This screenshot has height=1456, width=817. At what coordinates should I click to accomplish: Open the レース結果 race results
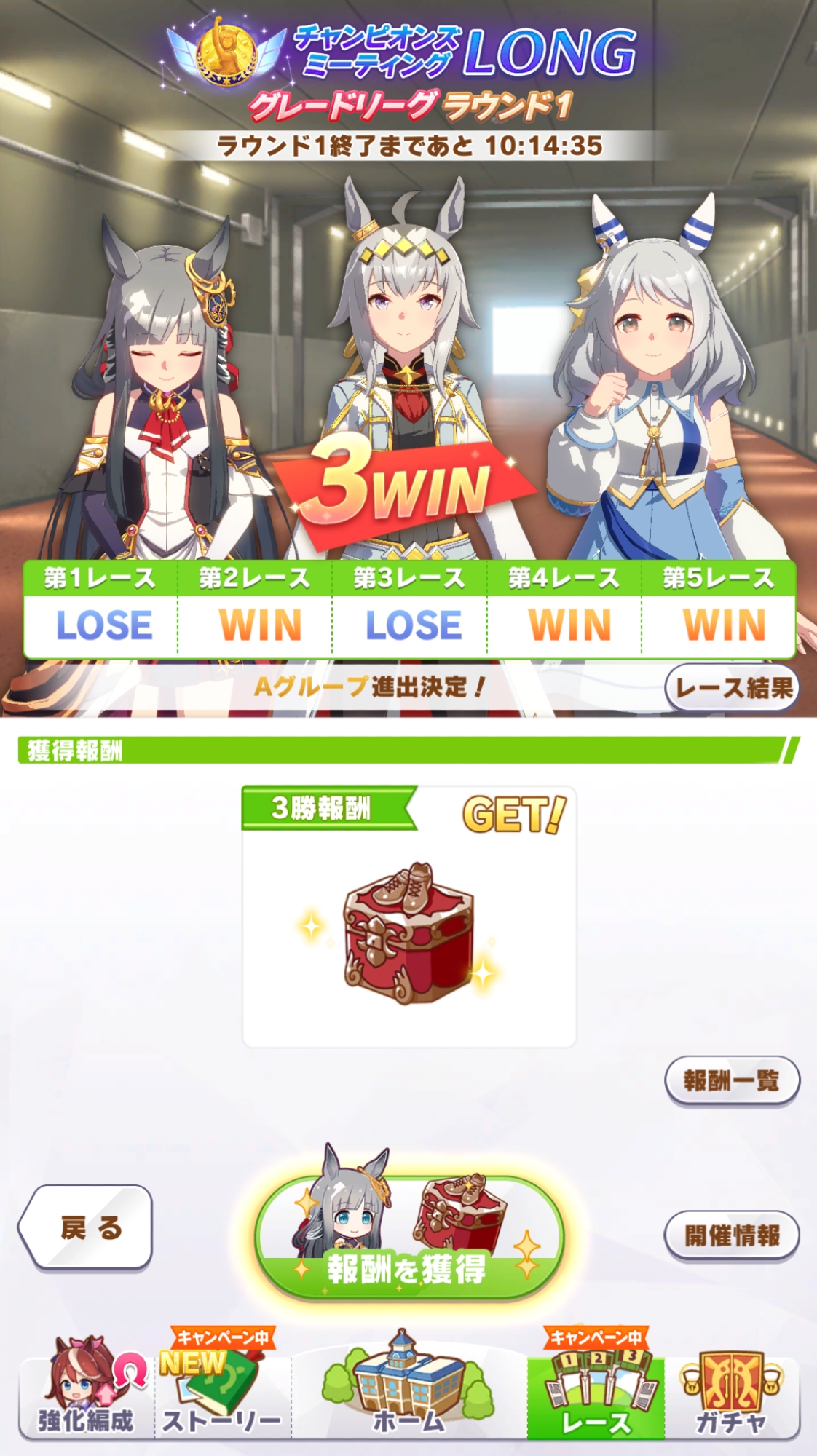tap(732, 687)
